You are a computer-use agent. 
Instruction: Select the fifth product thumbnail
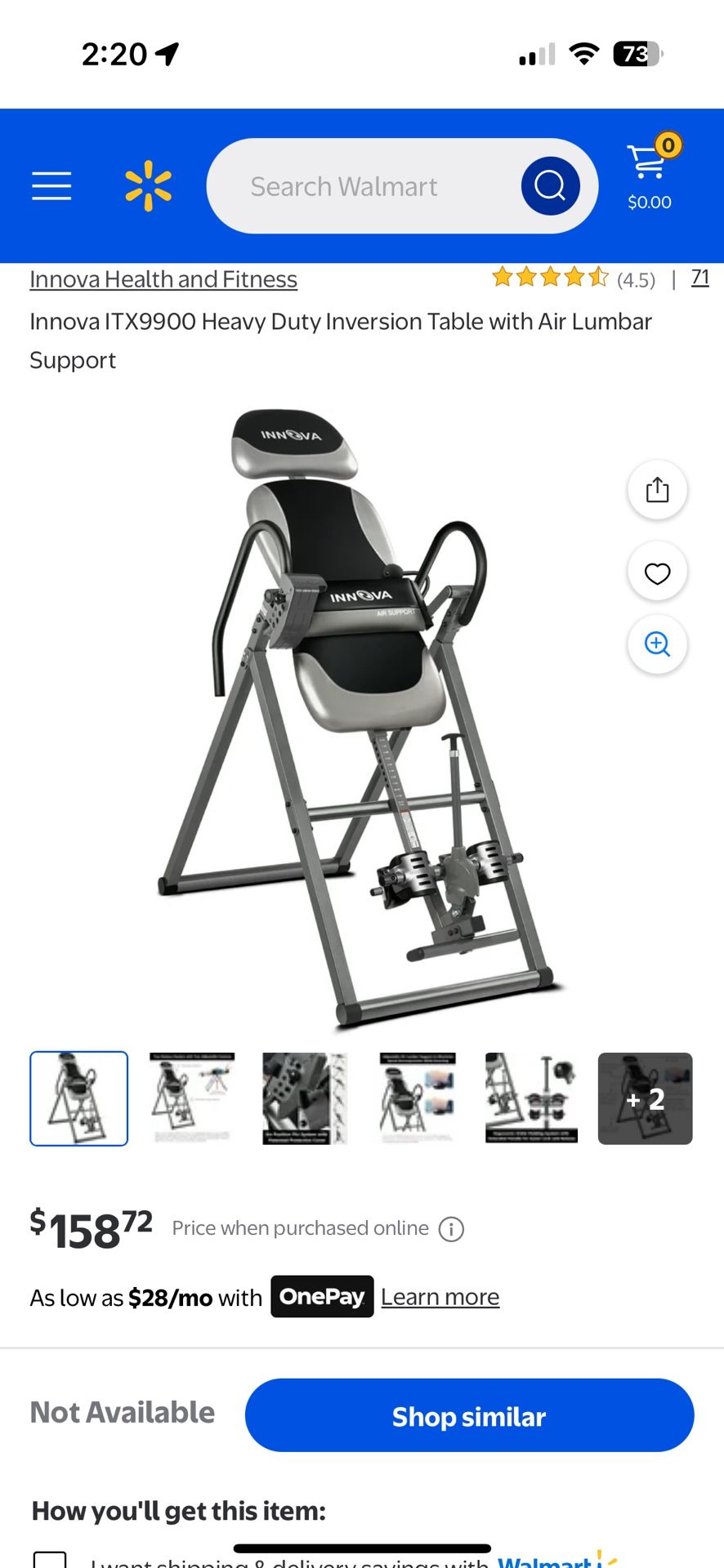click(x=531, y=1098)
